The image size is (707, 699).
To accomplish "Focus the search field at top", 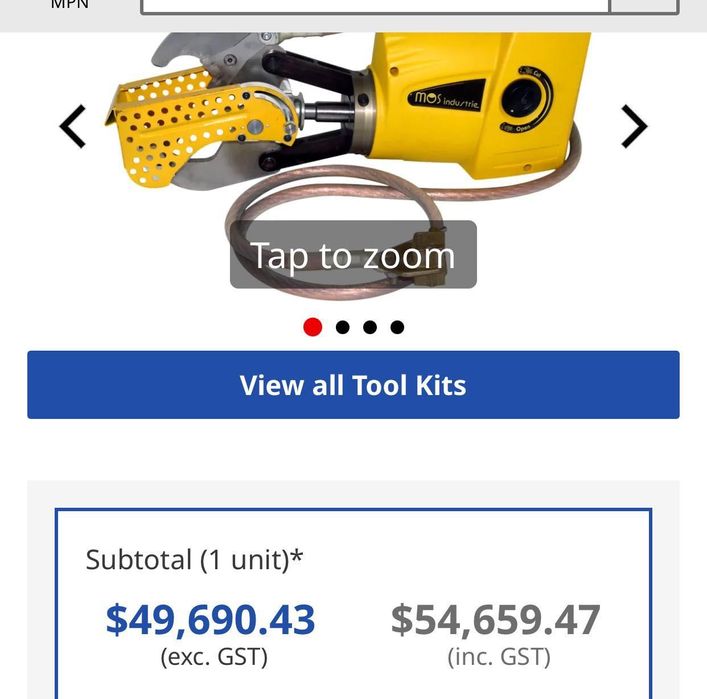I will [375, 5].
